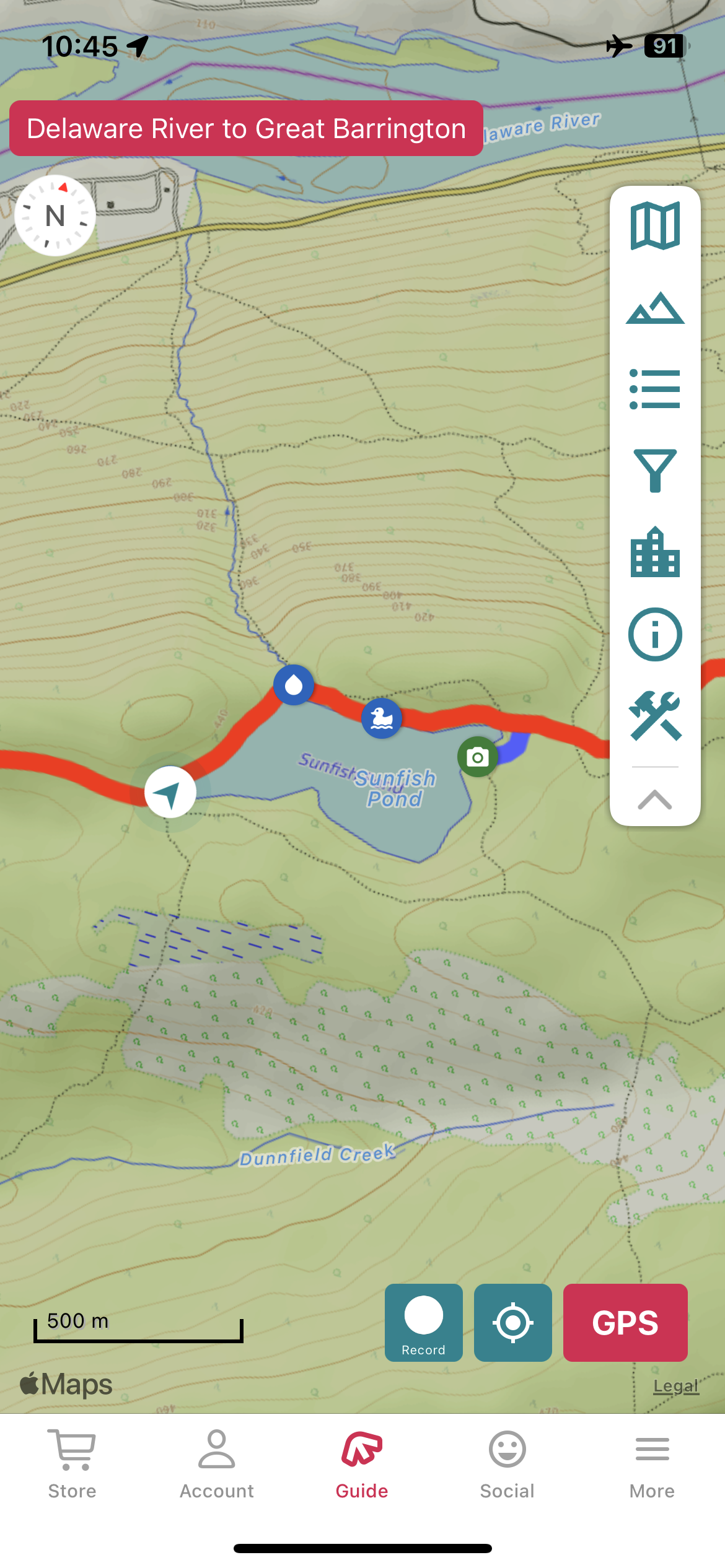The height and width of the screenshot is (1568, 725).
Task: Open the filter funnel icon
Action: [655, 471]
